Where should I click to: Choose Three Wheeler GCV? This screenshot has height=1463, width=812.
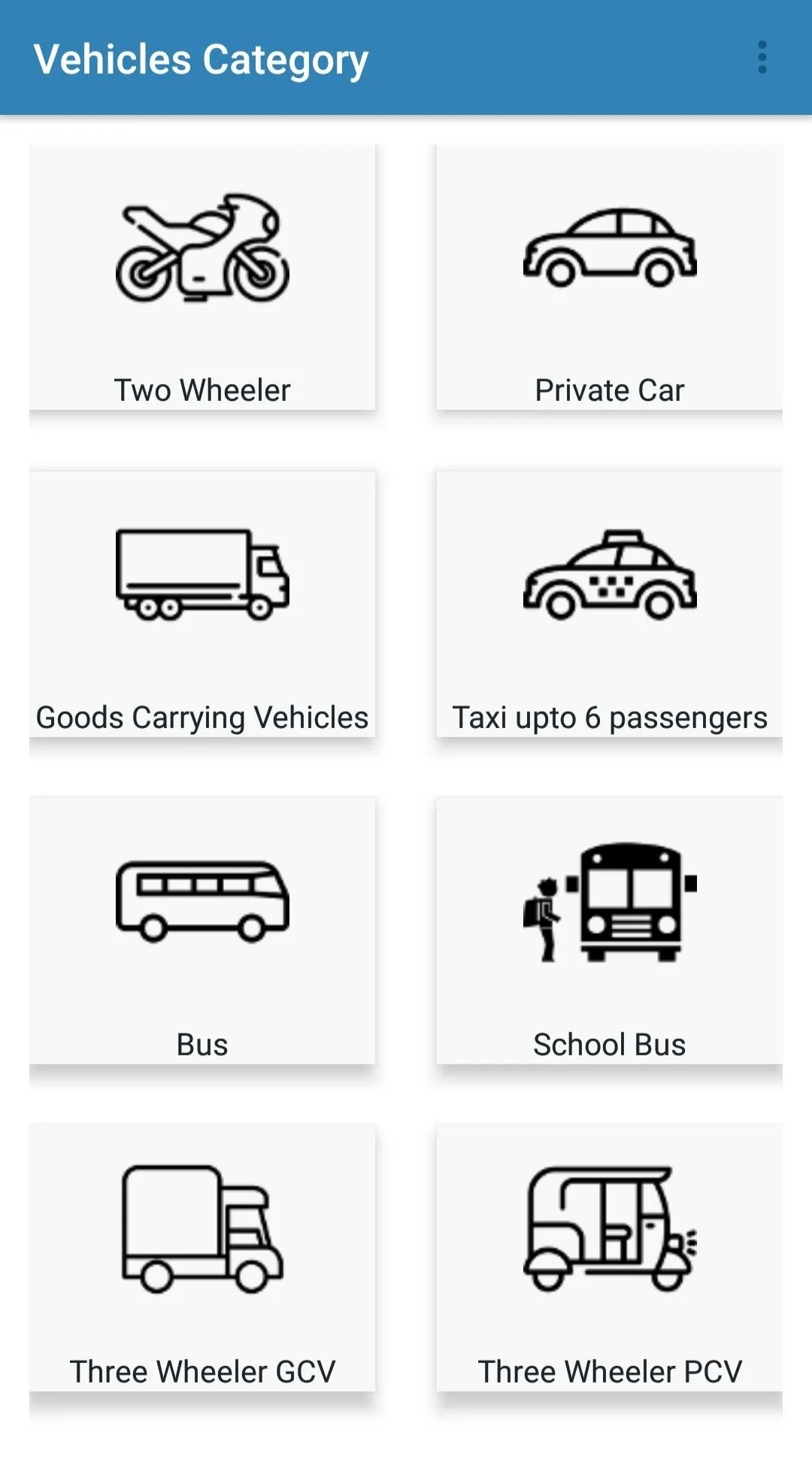click(x=202, y=1257)
